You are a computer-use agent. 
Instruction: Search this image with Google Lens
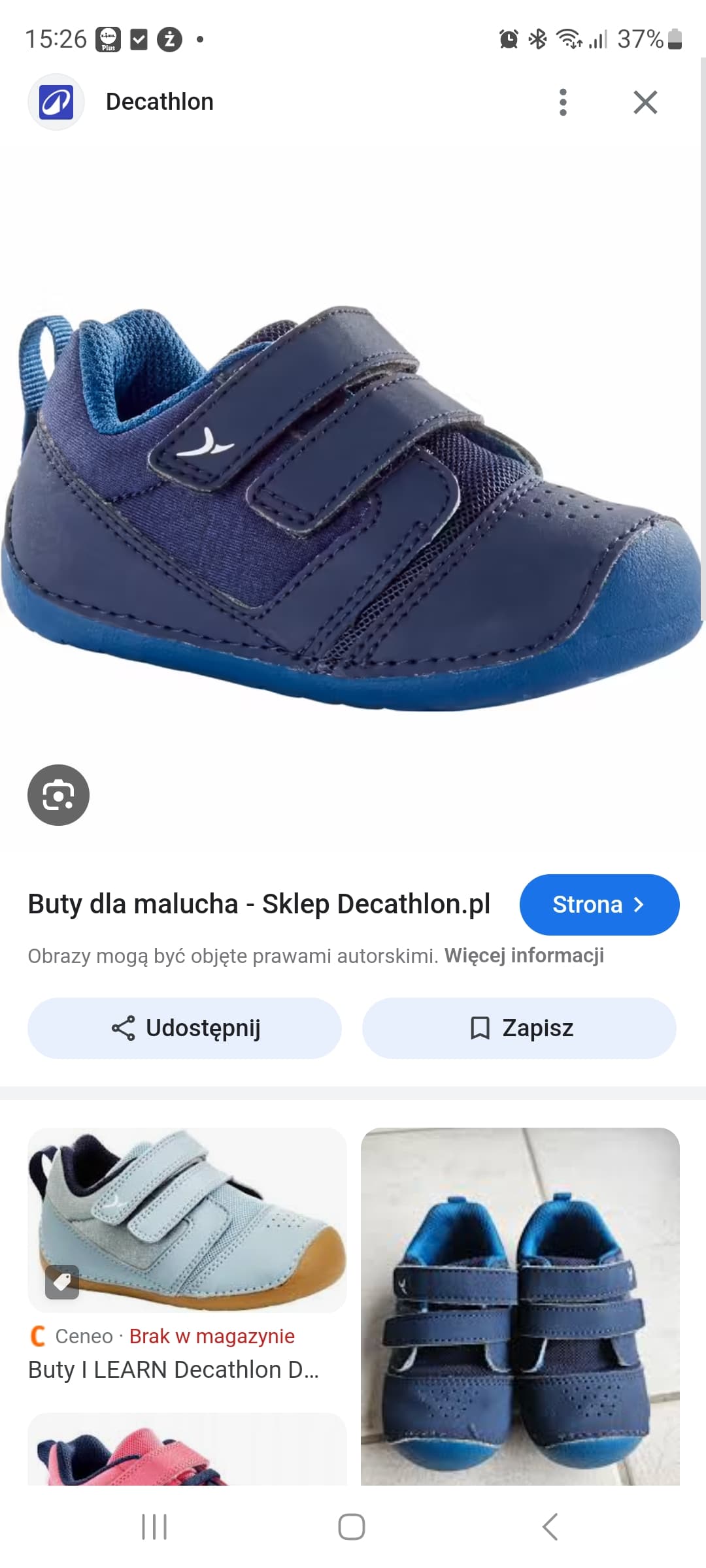[x=58, y=795]
